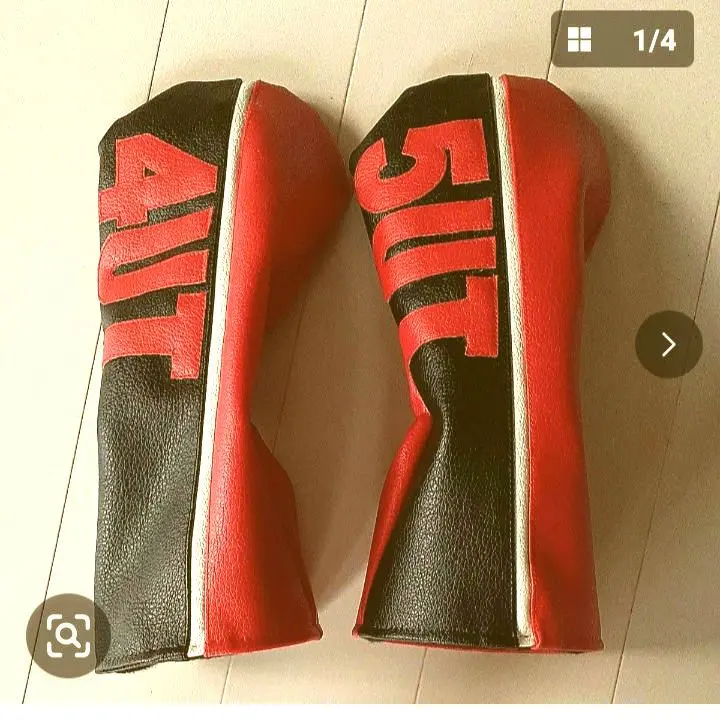
Task: Show the next product photo
Action: tap(668, 344)
